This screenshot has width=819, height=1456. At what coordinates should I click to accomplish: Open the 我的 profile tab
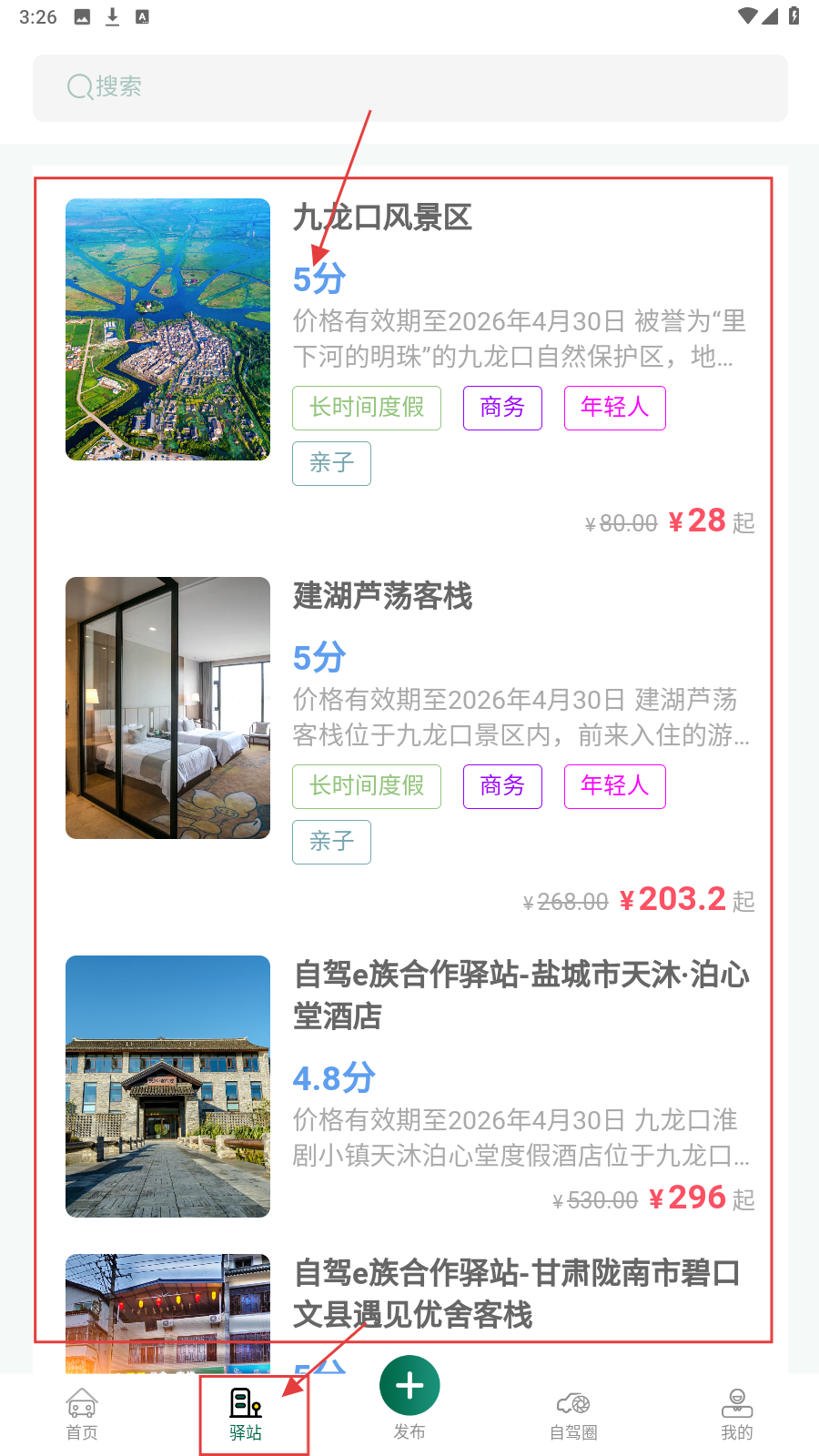click(x=737, y=1414)
